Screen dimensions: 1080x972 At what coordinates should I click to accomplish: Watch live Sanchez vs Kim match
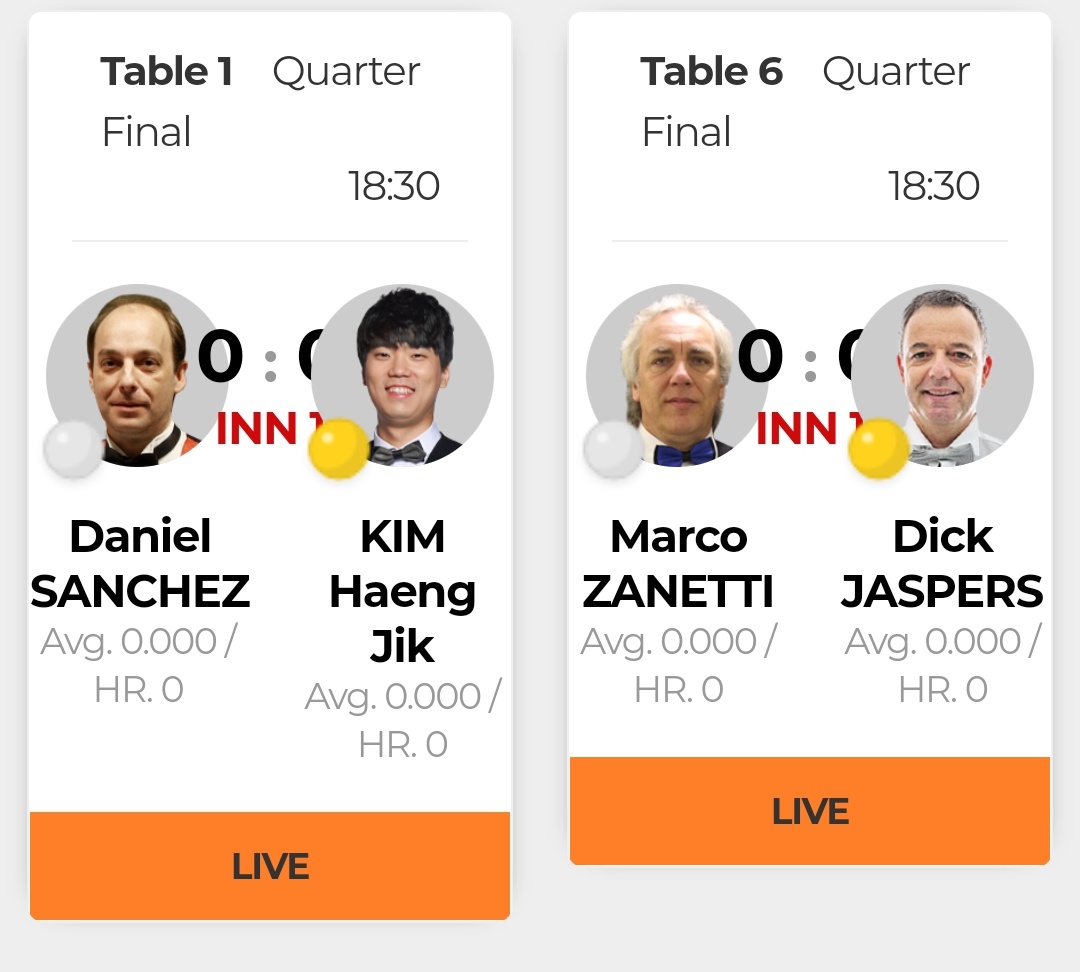(270, 866)
